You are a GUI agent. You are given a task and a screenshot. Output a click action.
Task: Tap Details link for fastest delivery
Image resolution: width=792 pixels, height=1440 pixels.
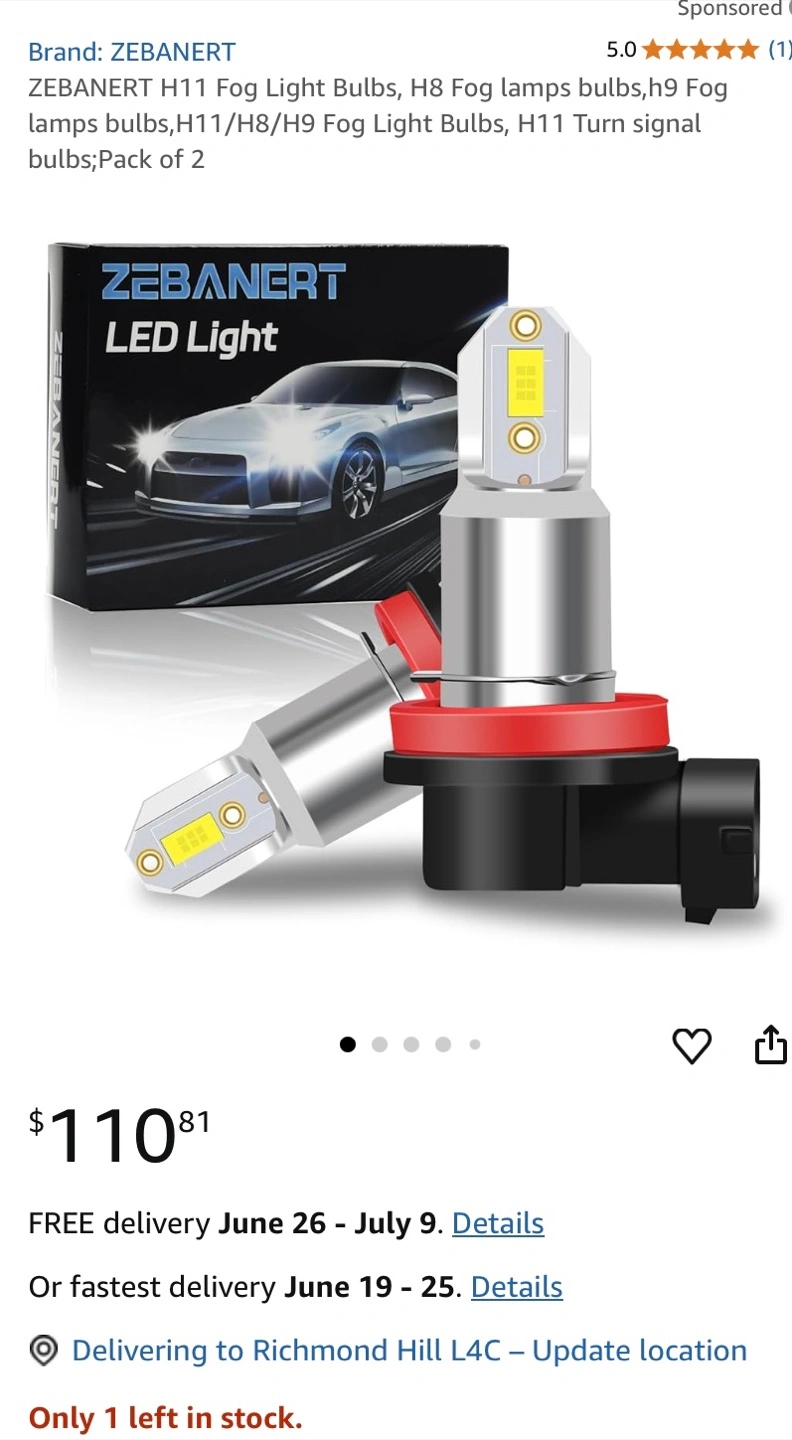(x=517, y=1287)
